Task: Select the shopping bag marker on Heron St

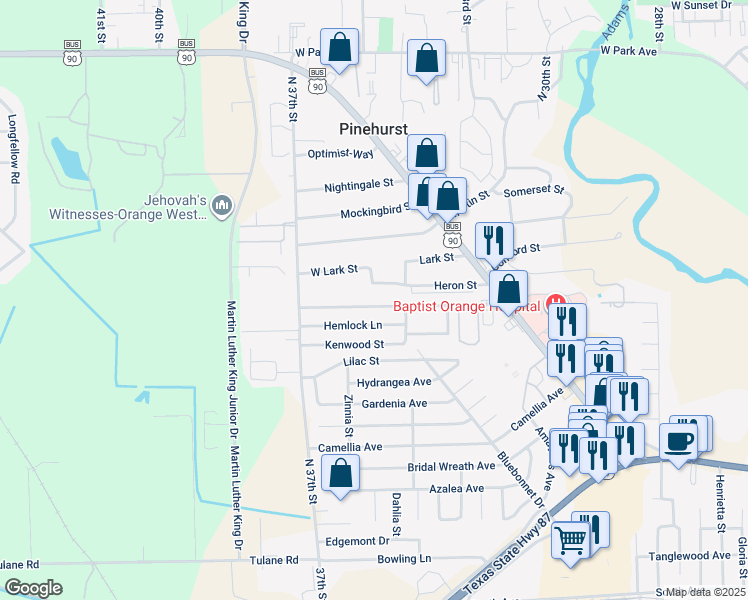Action: [x=509, y=290]
